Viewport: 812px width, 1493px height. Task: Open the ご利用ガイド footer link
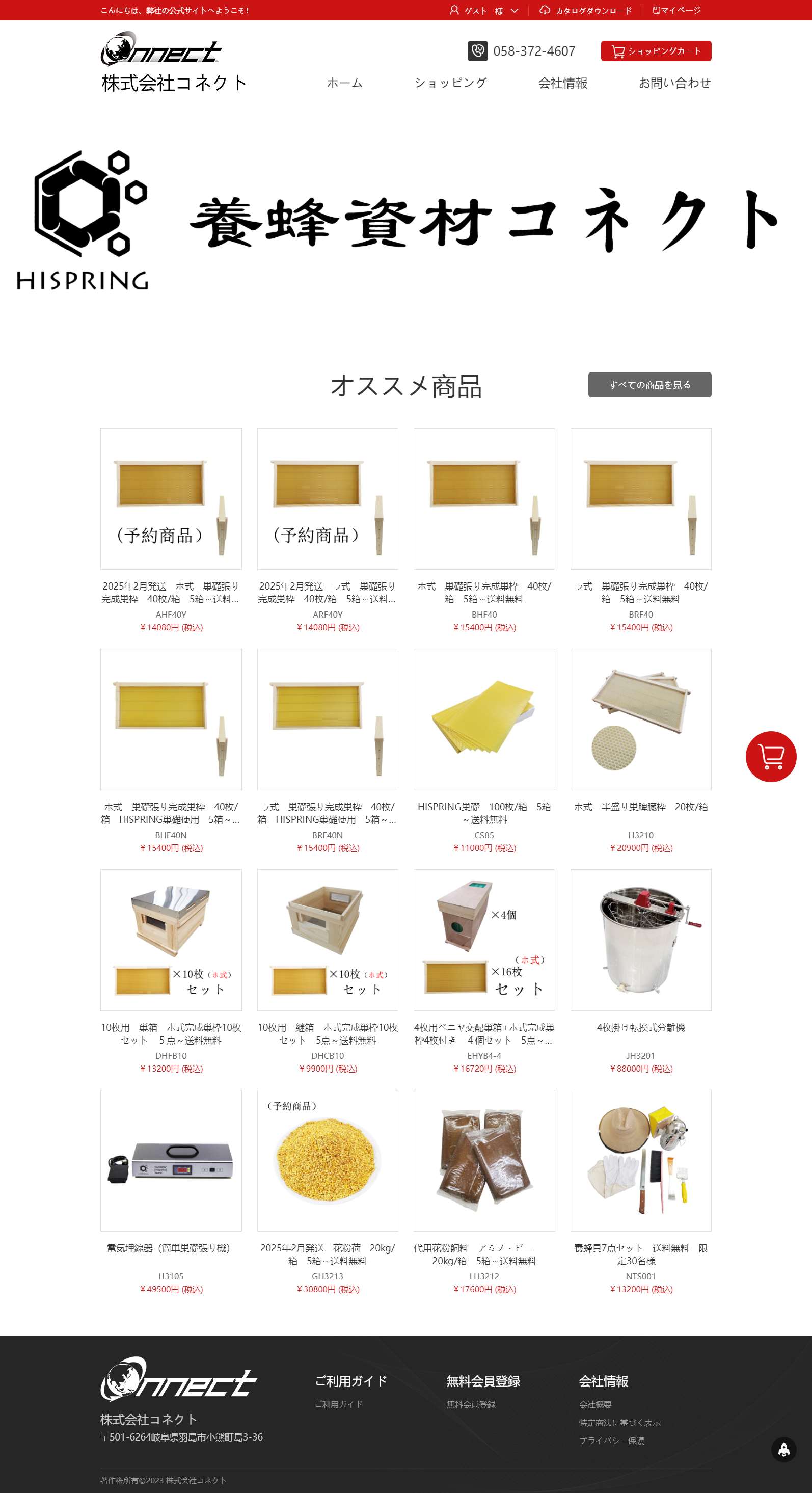pyautogui.click(x=338, y=1404)
